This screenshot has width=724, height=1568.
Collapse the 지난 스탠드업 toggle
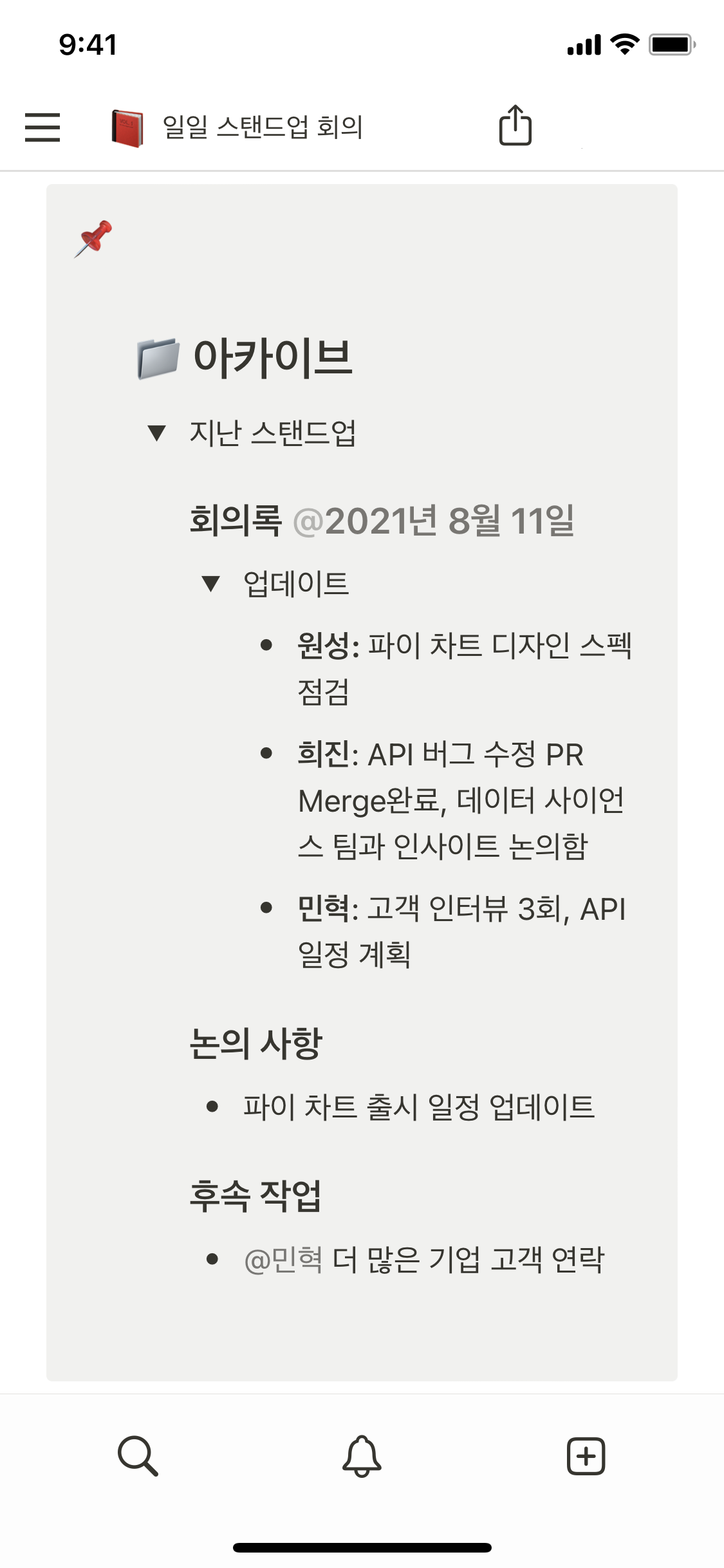(x=156, y=433)
